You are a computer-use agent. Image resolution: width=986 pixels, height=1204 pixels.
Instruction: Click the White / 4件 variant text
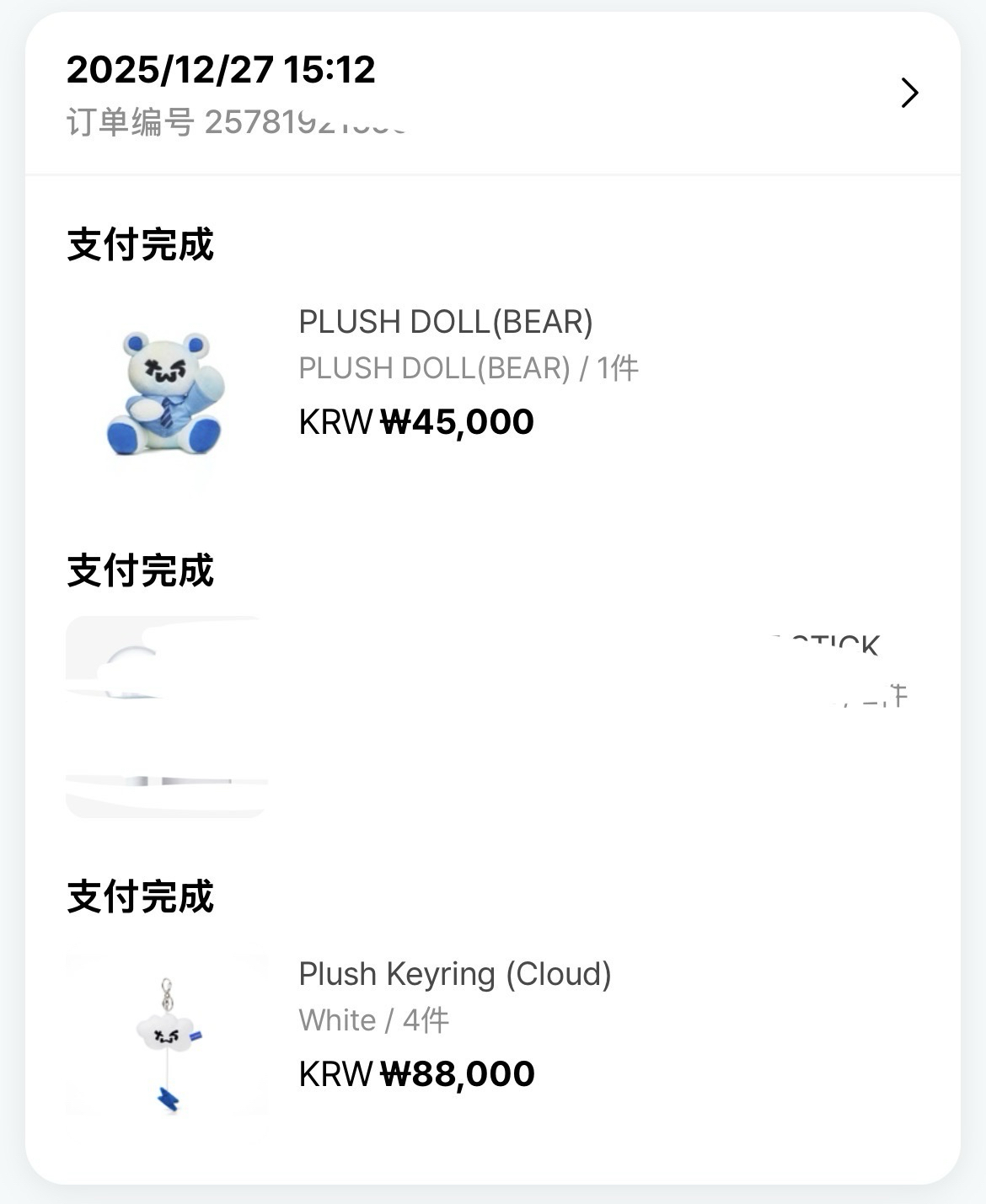click(374, 1019)
